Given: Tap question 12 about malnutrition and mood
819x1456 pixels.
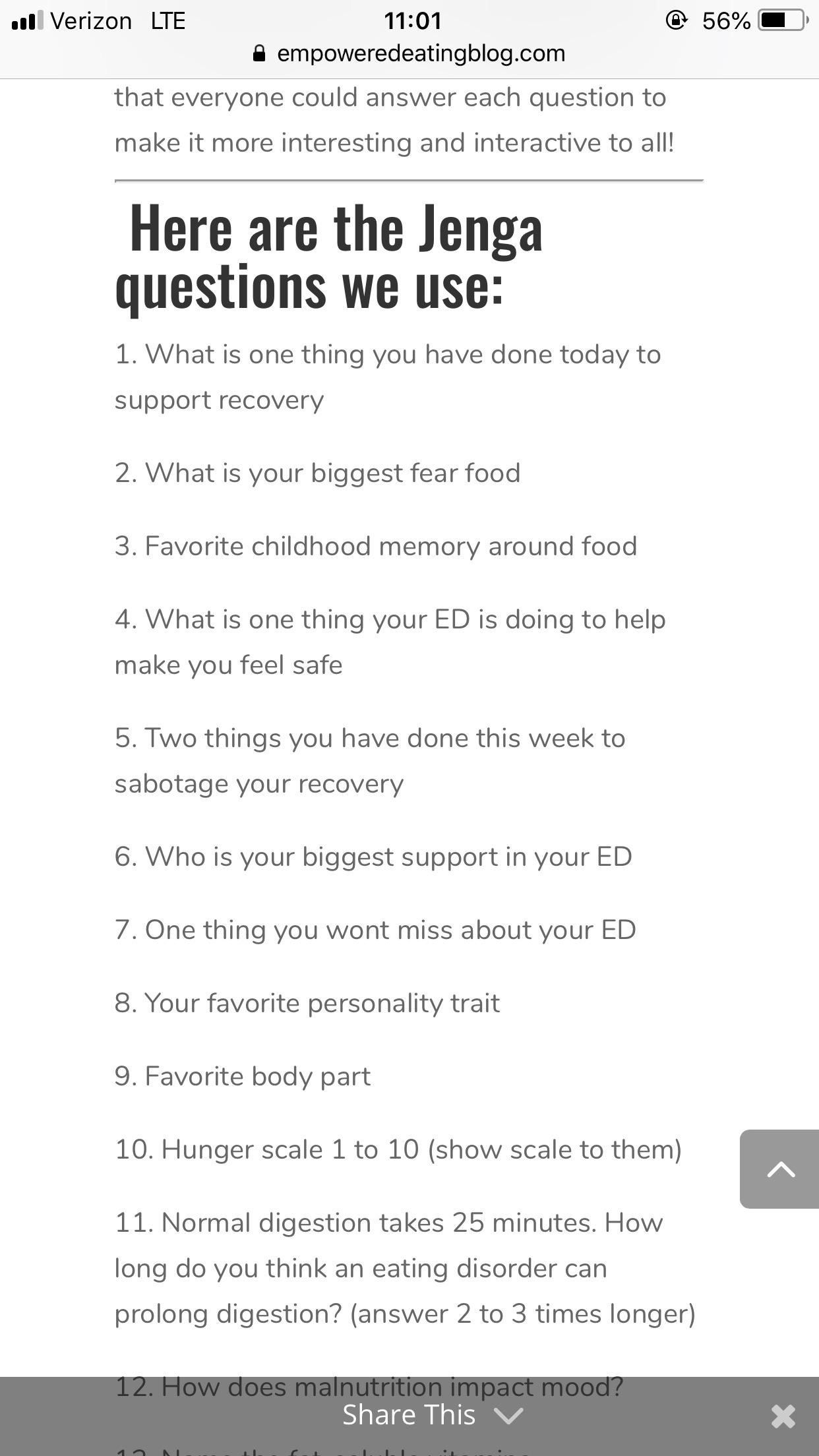Looking at the screenshot, I should click(x=369, y=1386).
